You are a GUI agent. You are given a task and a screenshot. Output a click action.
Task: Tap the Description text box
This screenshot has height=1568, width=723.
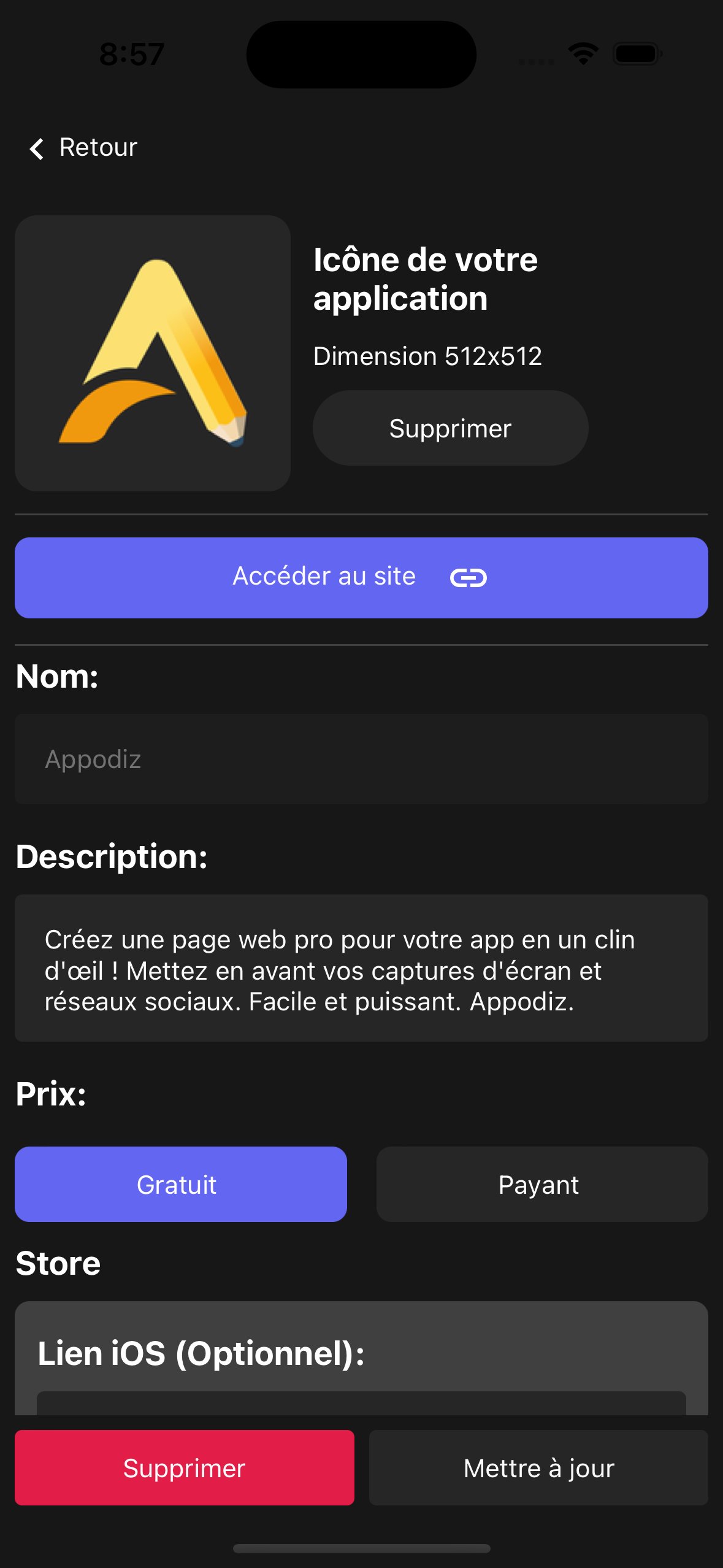pyautogui.click(x=361, y=967)
